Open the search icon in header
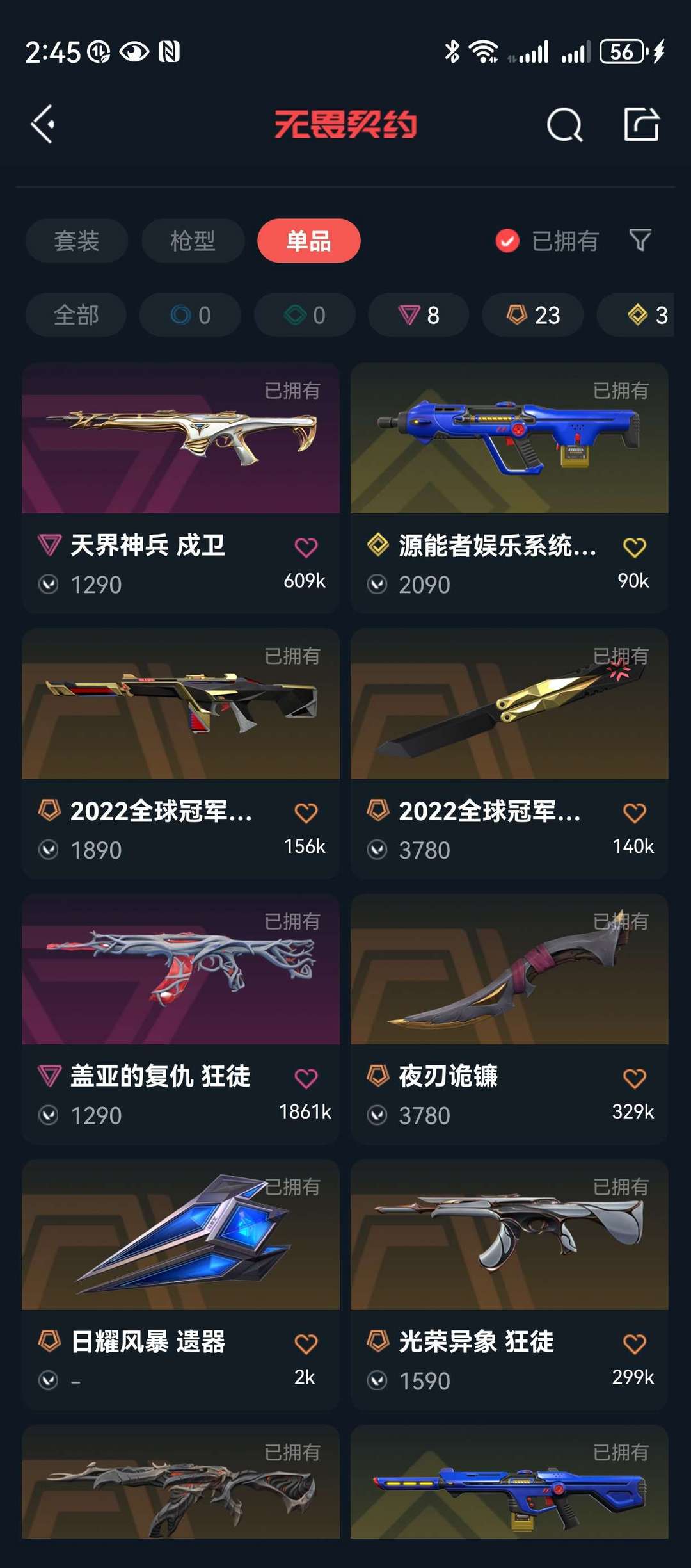Viewport: 691px width, 1568px height. [564, 124]
